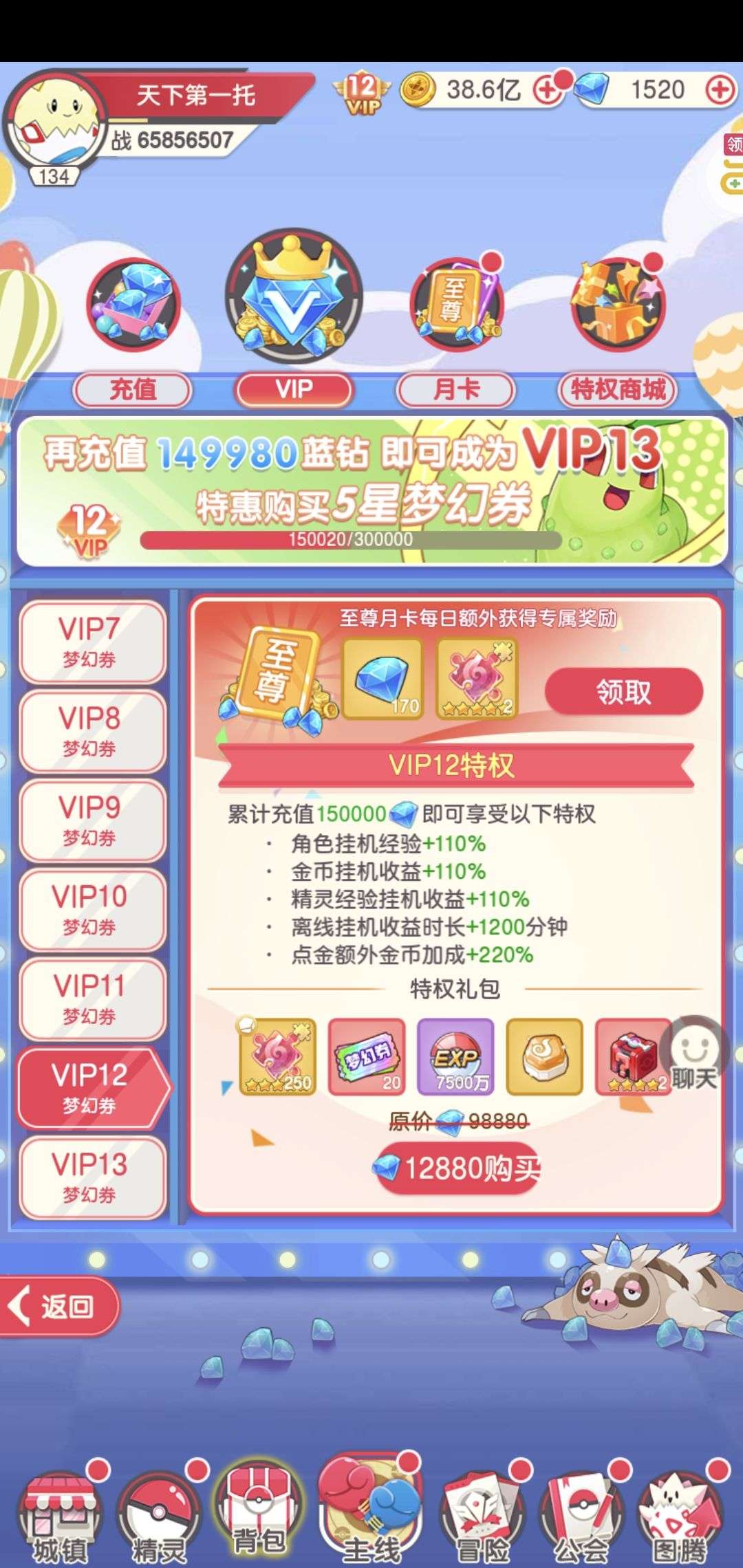Add more gold coins with the plus icon
Image resolution: width=743 pixels, height=1568 pixels.
tap(548, 90)
